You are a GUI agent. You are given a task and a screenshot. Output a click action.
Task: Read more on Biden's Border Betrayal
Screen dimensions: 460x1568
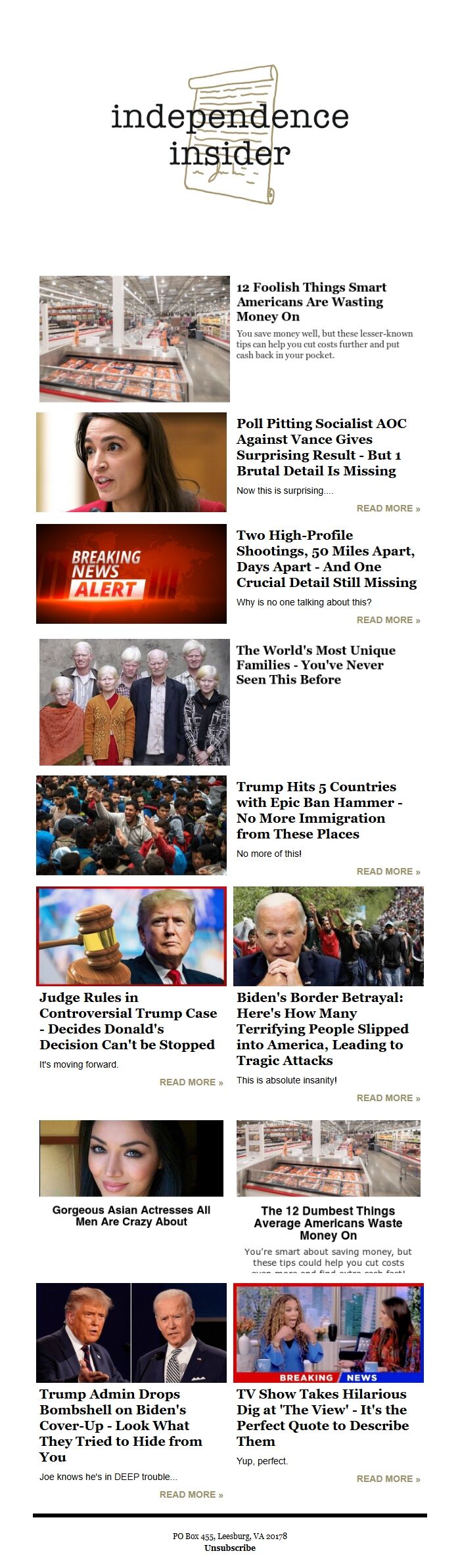point(388,1098)
